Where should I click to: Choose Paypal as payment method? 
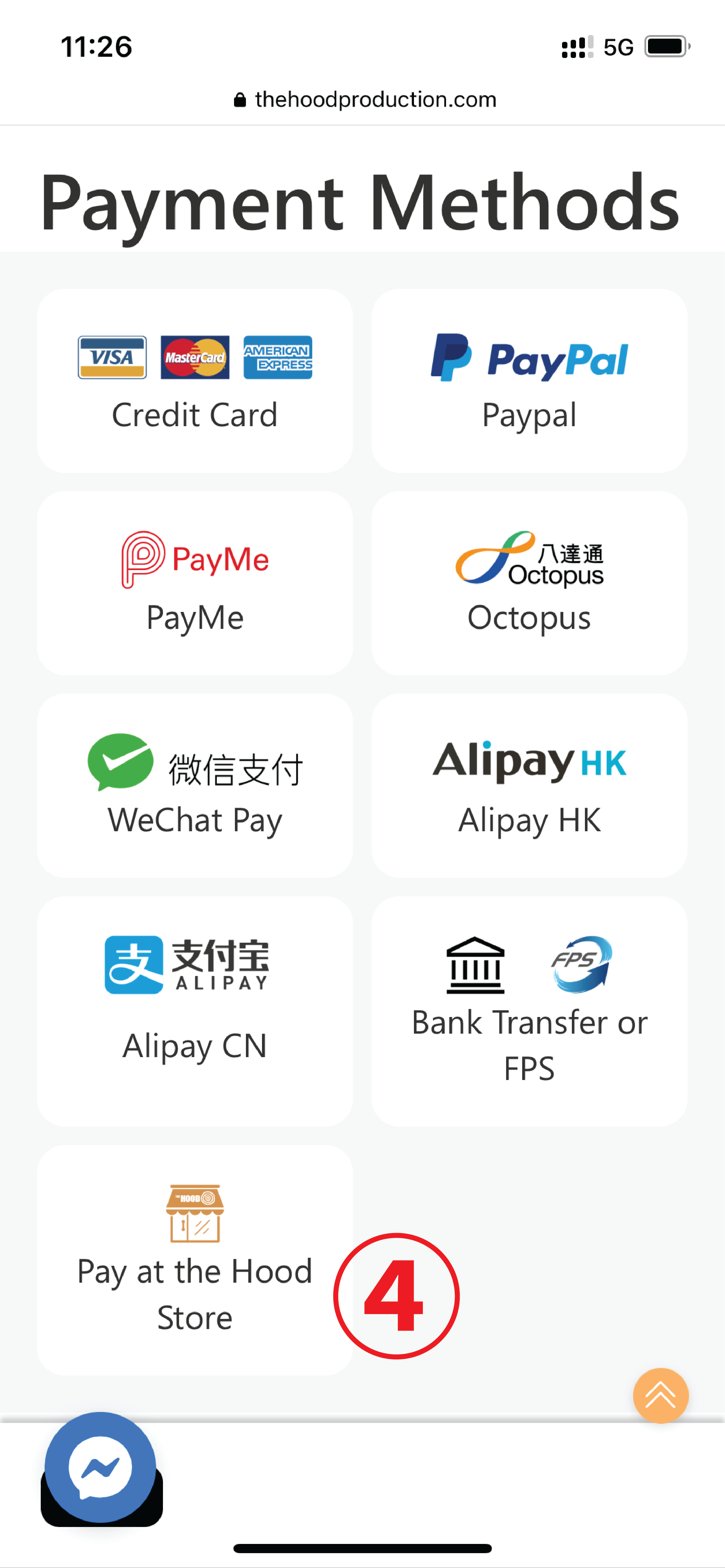tap(529, 381)
